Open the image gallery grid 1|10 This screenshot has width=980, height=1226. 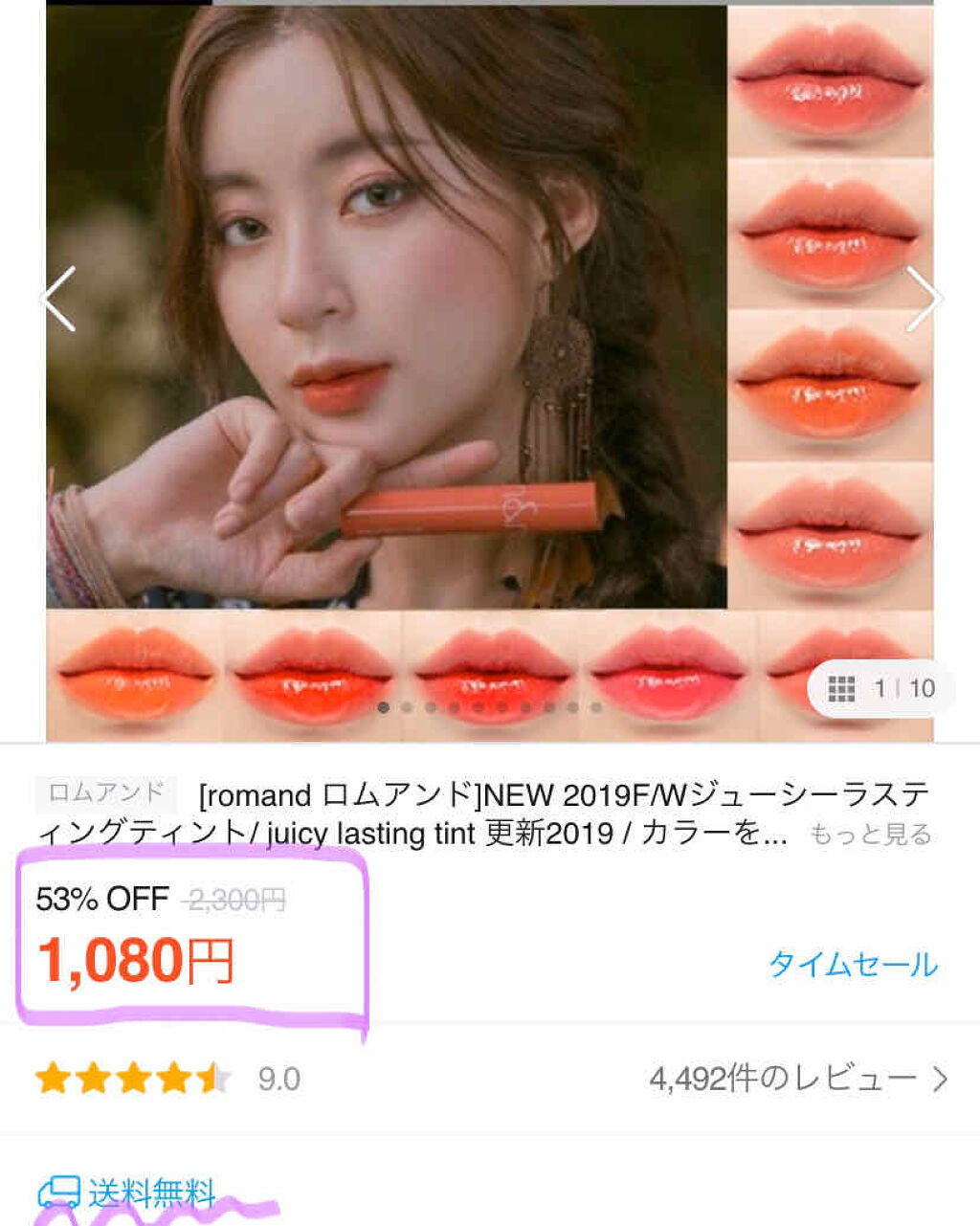click(x=880, y=688)
